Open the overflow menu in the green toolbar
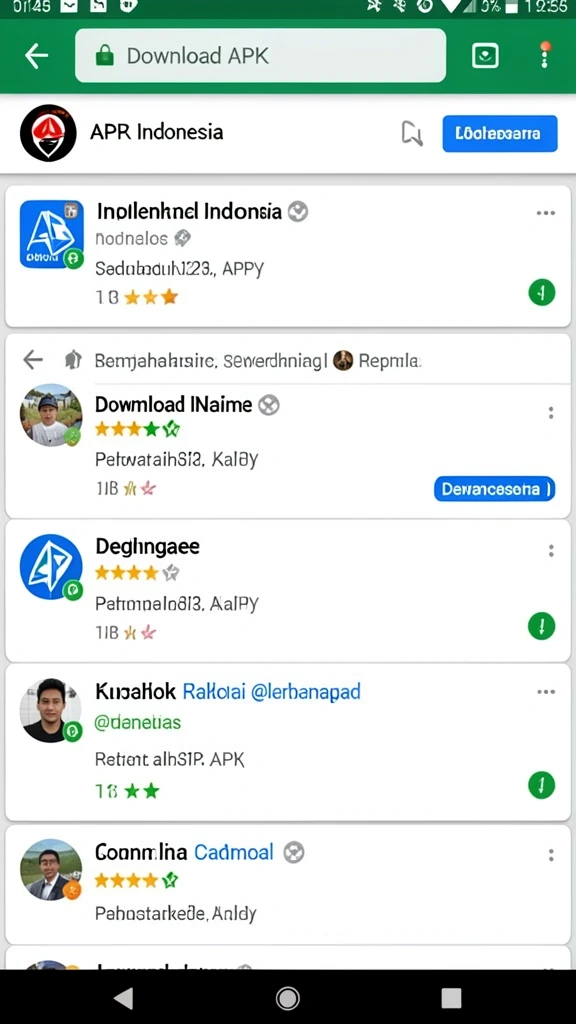The image size is (576, 1024). (545, 56)
